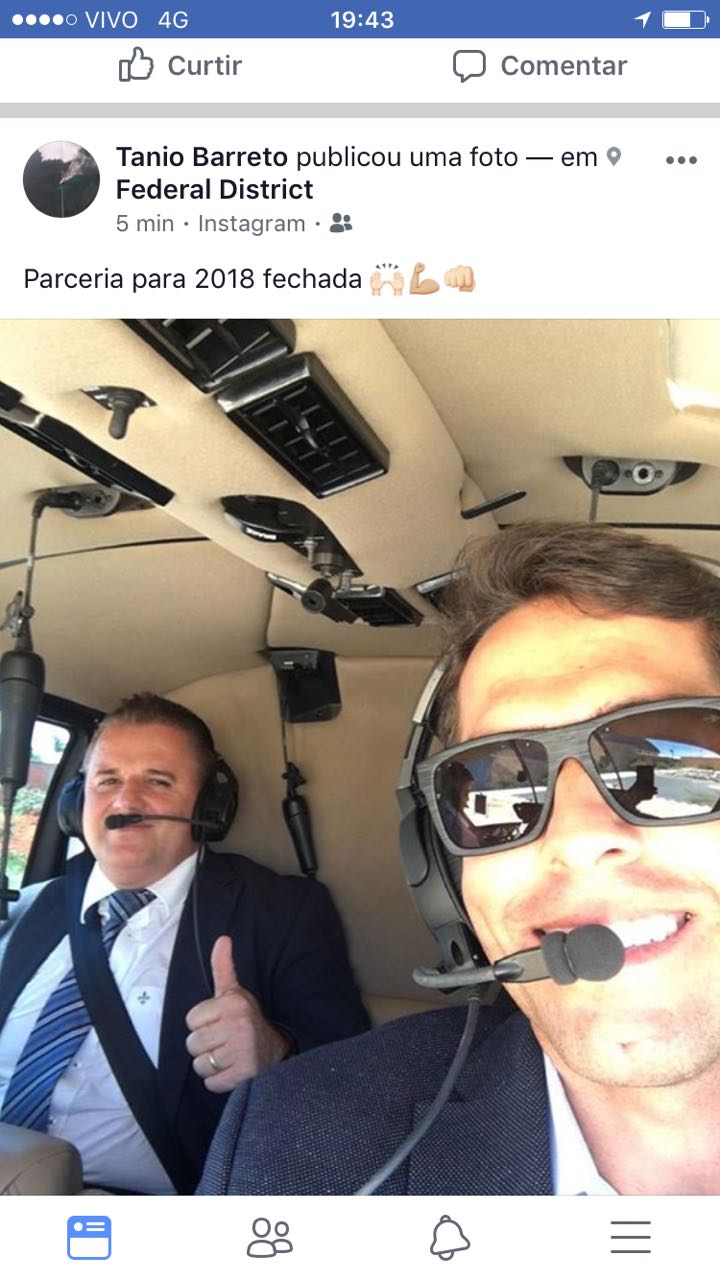Screen dimensions: 720x1280
Task: Open Tanio Barreto's profile picture
Action: click(61, 179)
